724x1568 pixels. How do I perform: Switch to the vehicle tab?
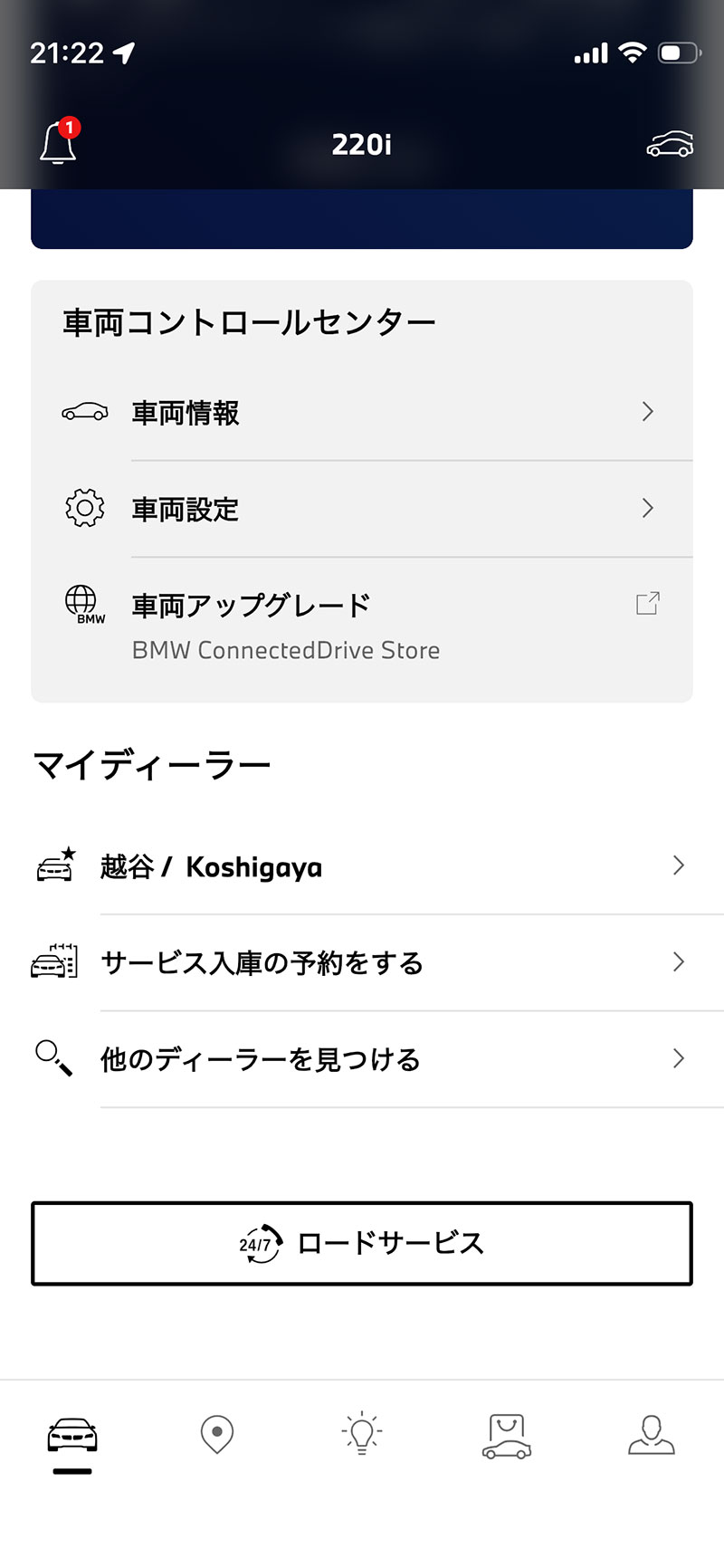72,1436
